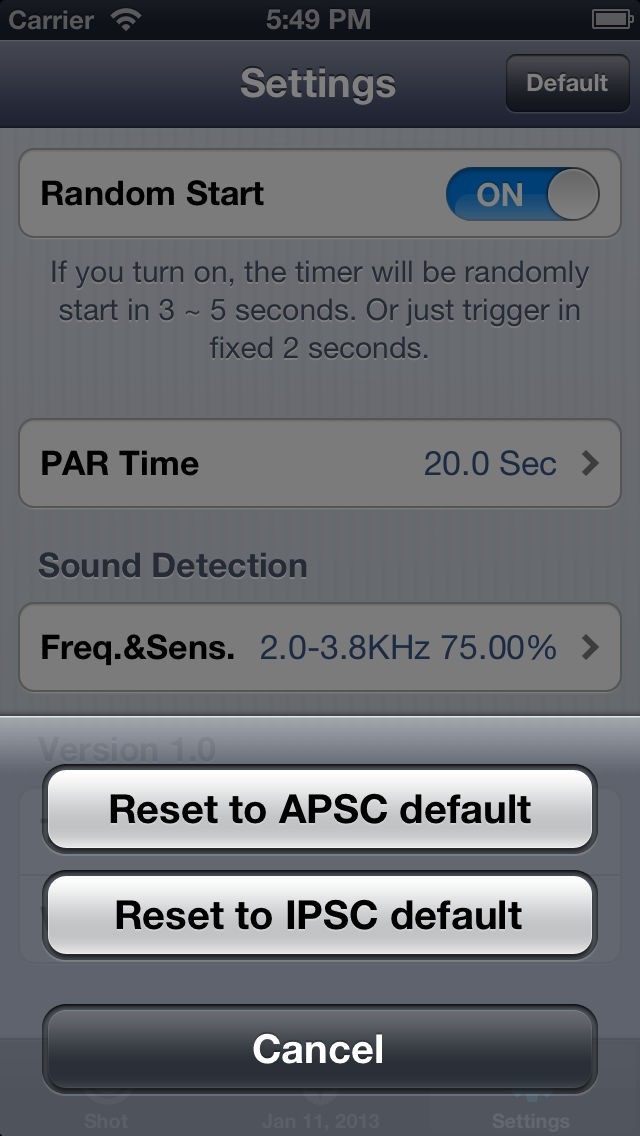Viewport: 640px width, 1136px height.
Task: Reset settings to APSC default
Action: point(320,809)
